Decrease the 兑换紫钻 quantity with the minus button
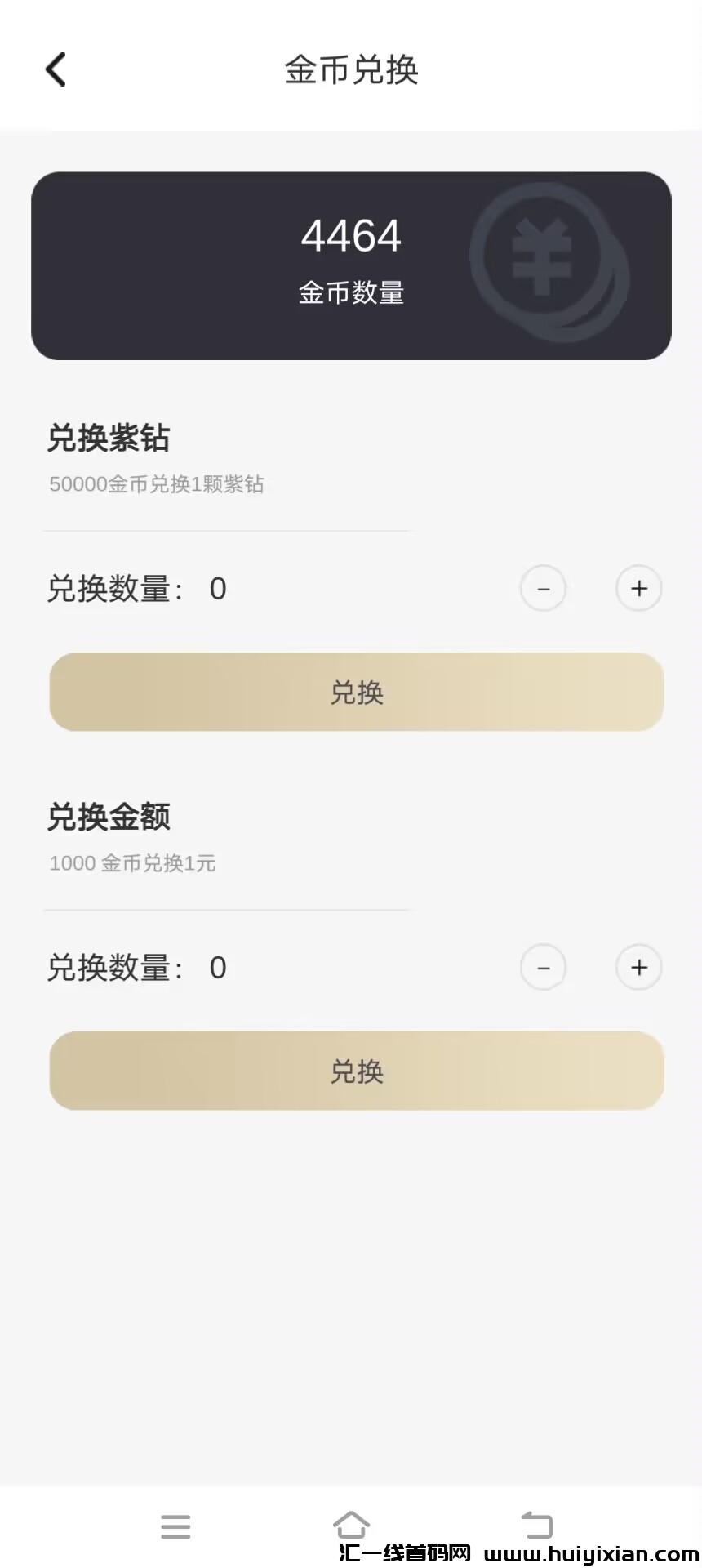702x1568 pixels. click(544, 588)
